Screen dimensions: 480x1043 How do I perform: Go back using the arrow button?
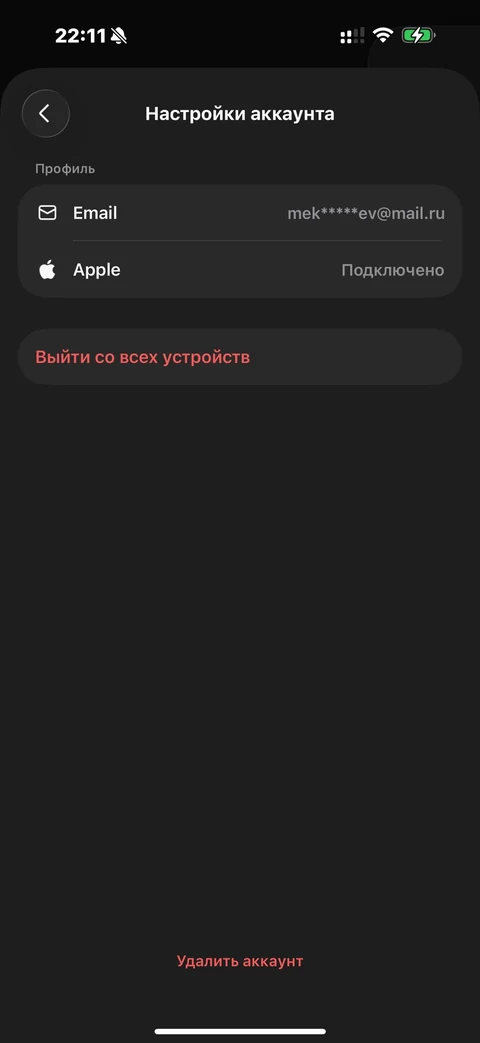click(45, 114)
